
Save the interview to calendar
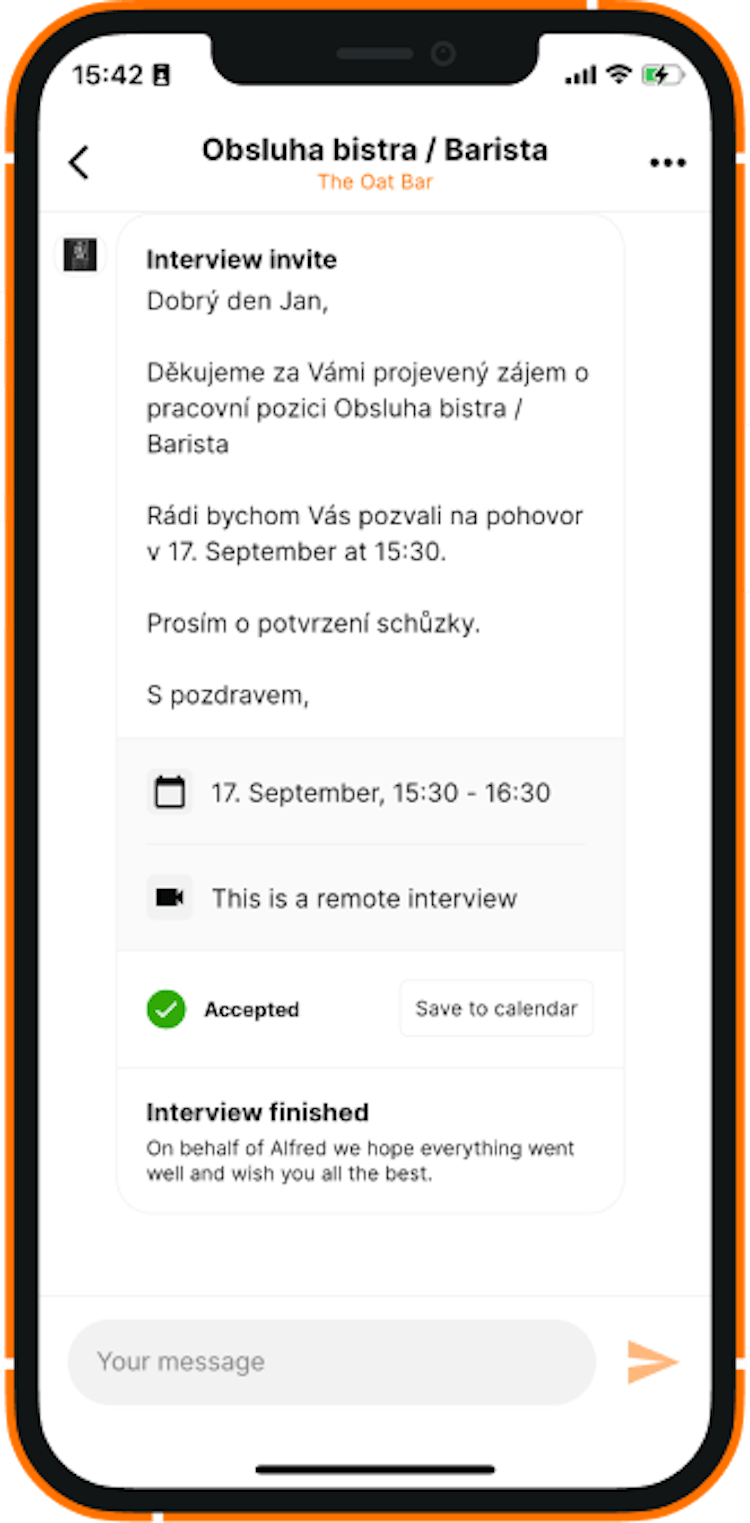pyautogui.click(x=496, y=1008)
